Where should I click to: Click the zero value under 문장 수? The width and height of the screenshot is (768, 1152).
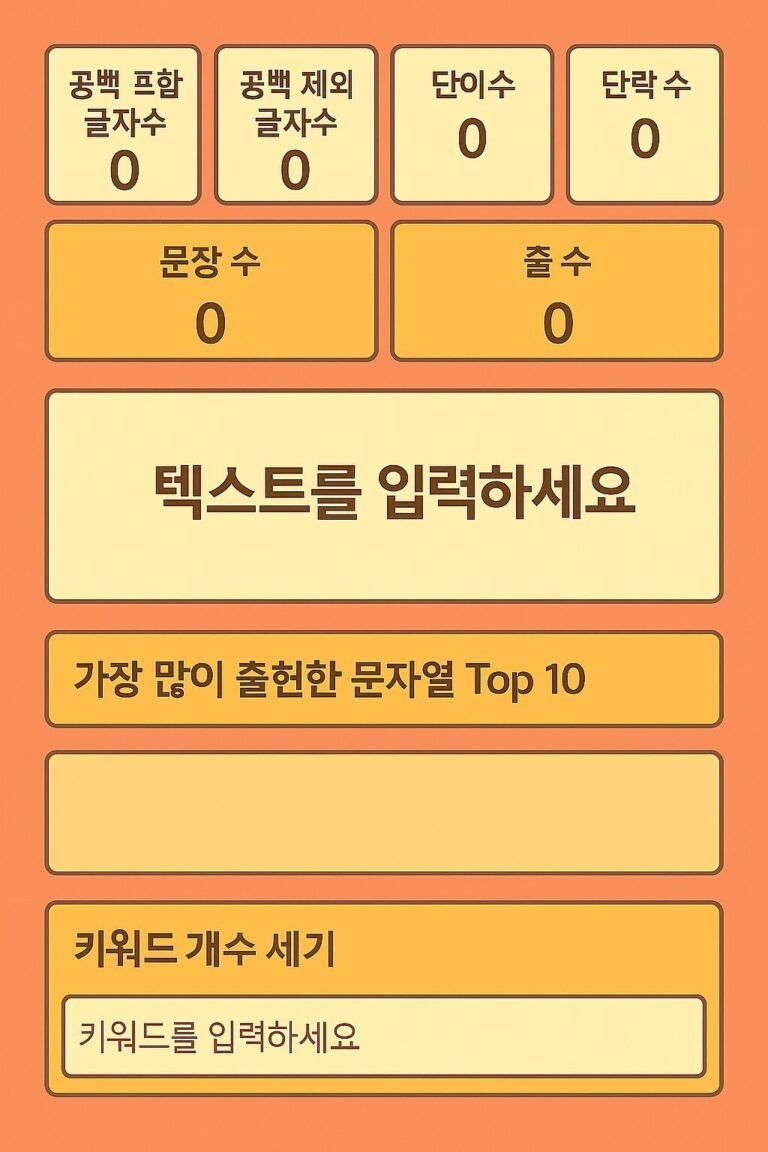coord(210,320)
